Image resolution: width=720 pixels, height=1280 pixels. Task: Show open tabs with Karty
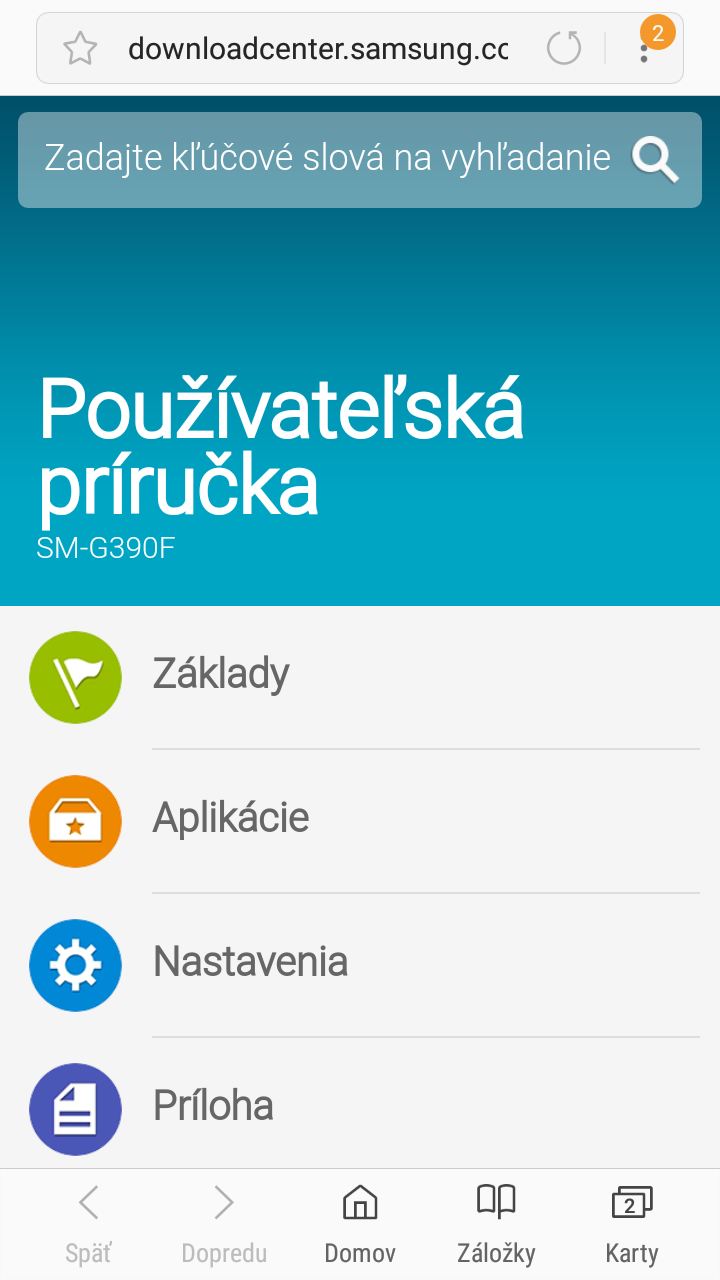(x=632, y=1224)
